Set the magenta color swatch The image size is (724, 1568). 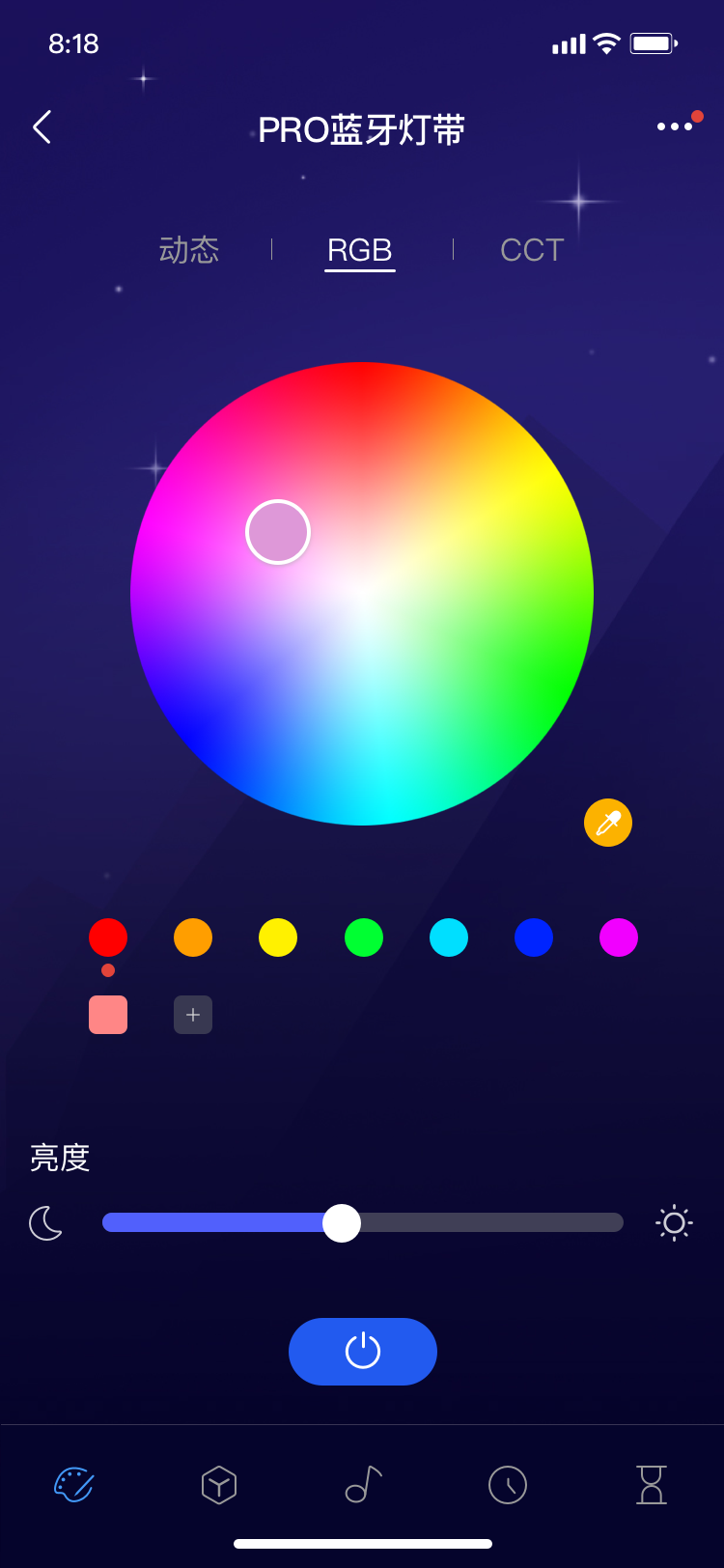(x=619, y=938)
